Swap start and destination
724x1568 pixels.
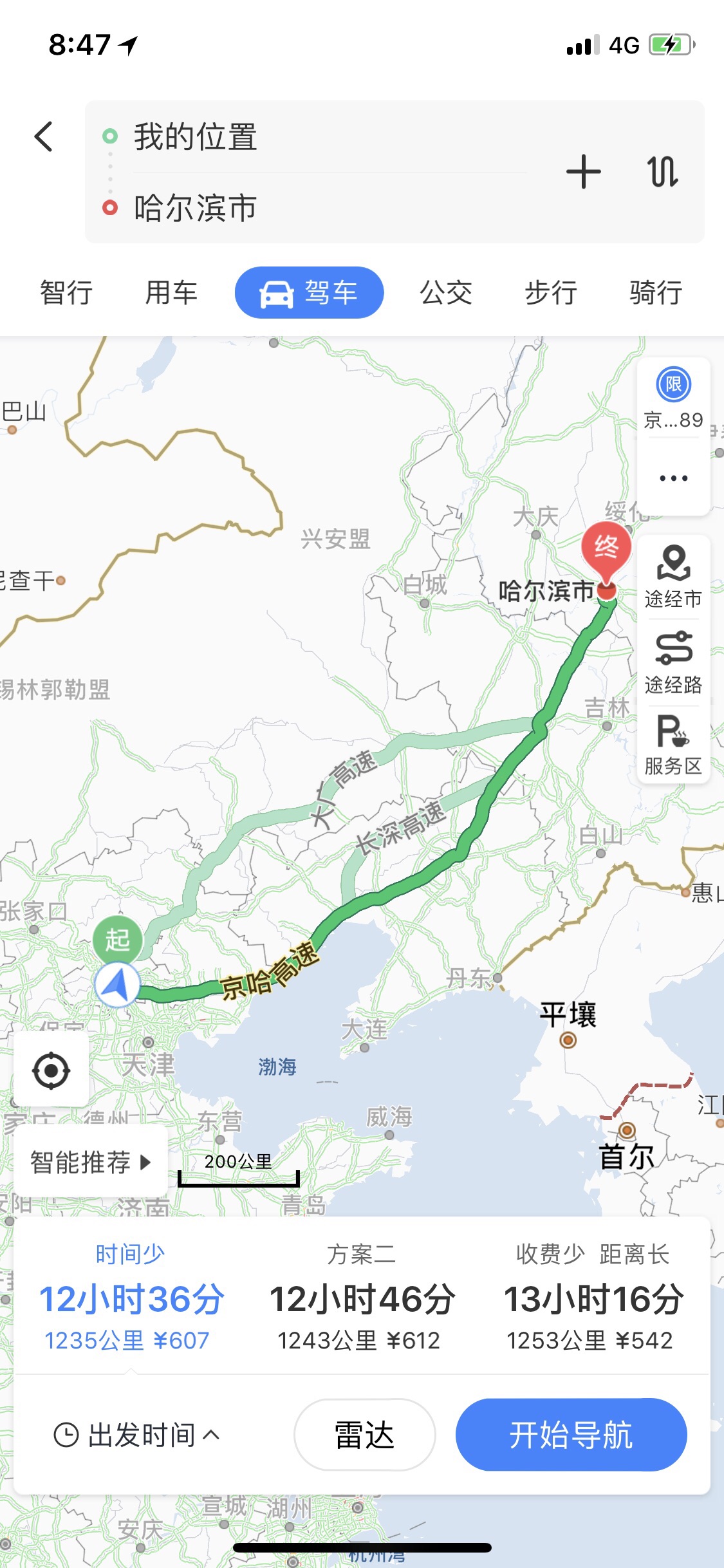click(663, 172)
